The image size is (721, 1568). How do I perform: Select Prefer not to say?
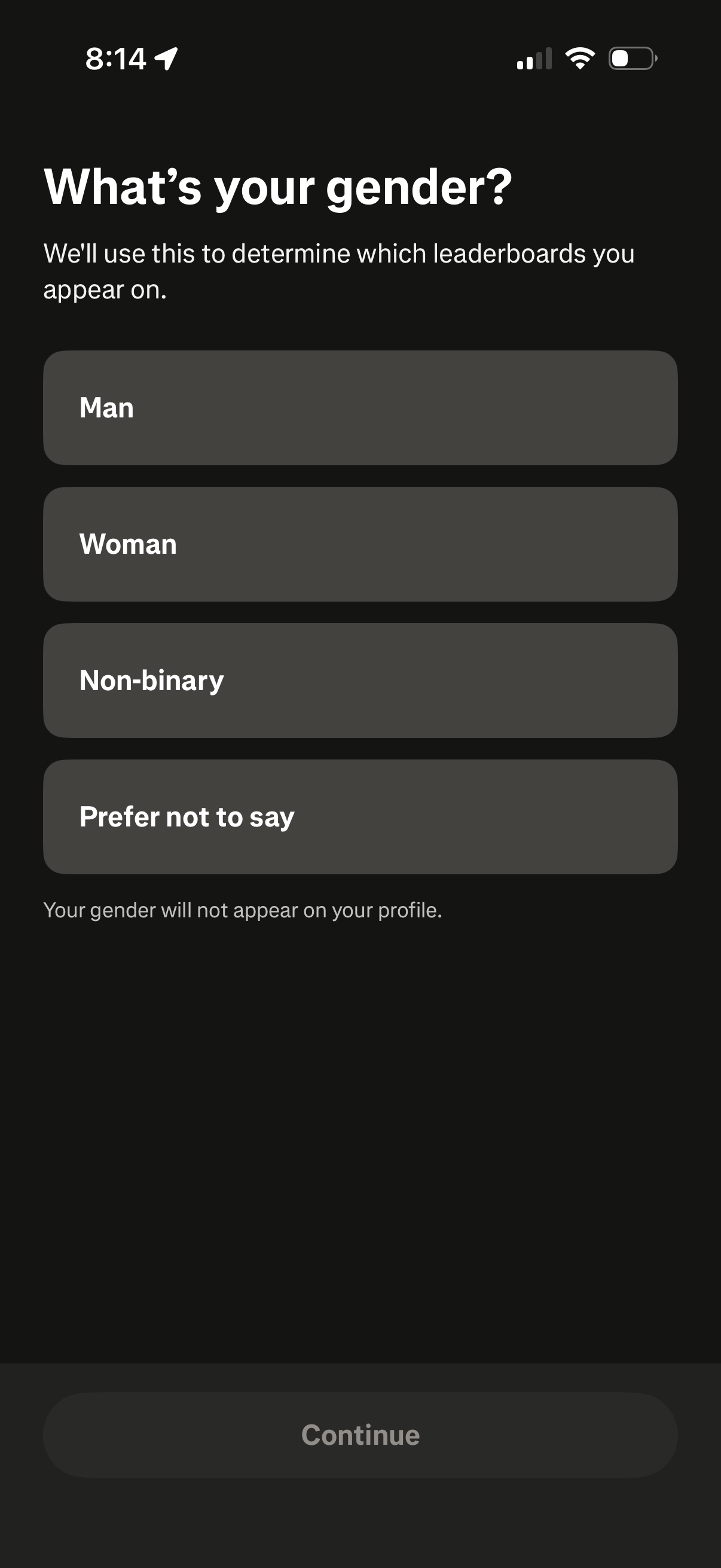pyautogui.click(x=360, y=817)
